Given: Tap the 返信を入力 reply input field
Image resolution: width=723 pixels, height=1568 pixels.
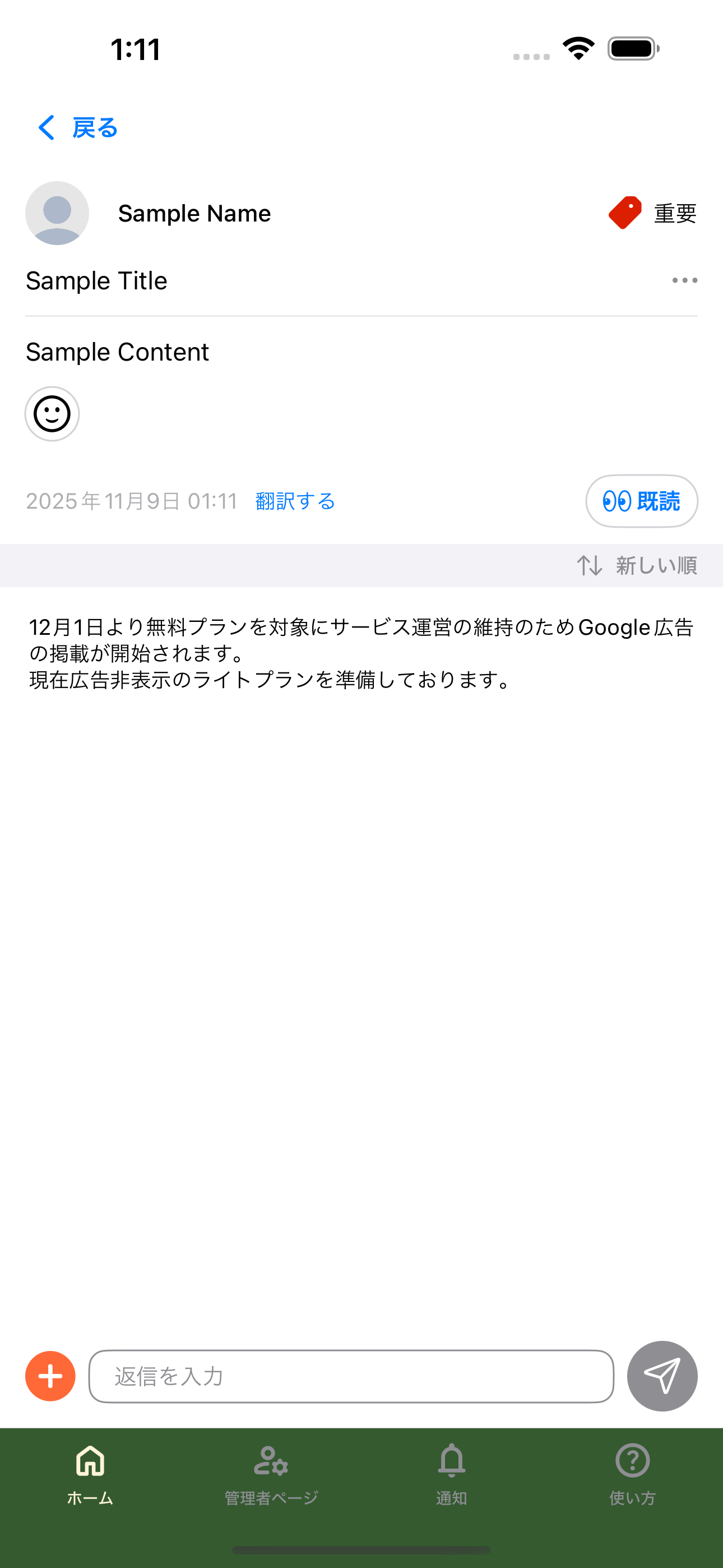Looking at the screenshot, I should 352,1376.
